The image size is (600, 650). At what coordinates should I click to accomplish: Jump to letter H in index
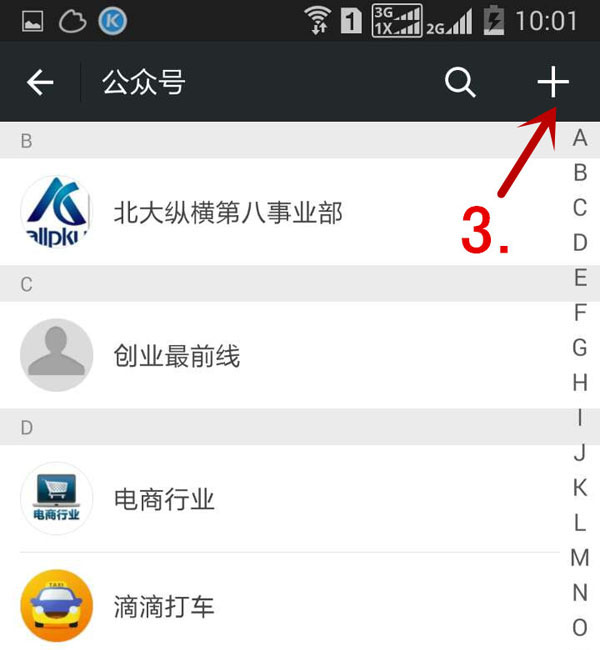[x=579, y=383]
